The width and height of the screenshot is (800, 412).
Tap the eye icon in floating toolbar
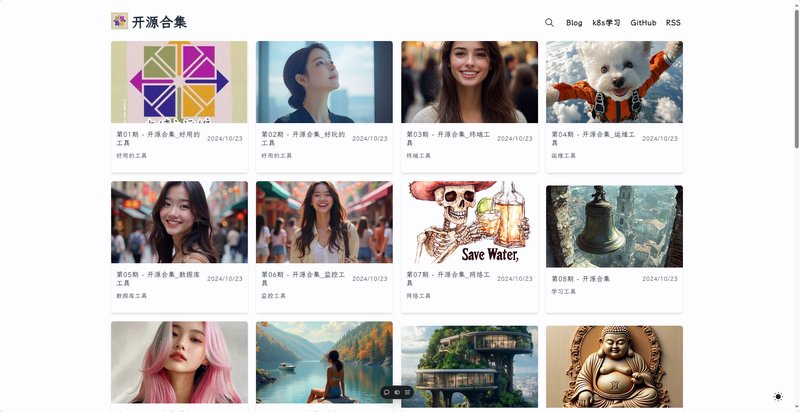pos(397,392)
